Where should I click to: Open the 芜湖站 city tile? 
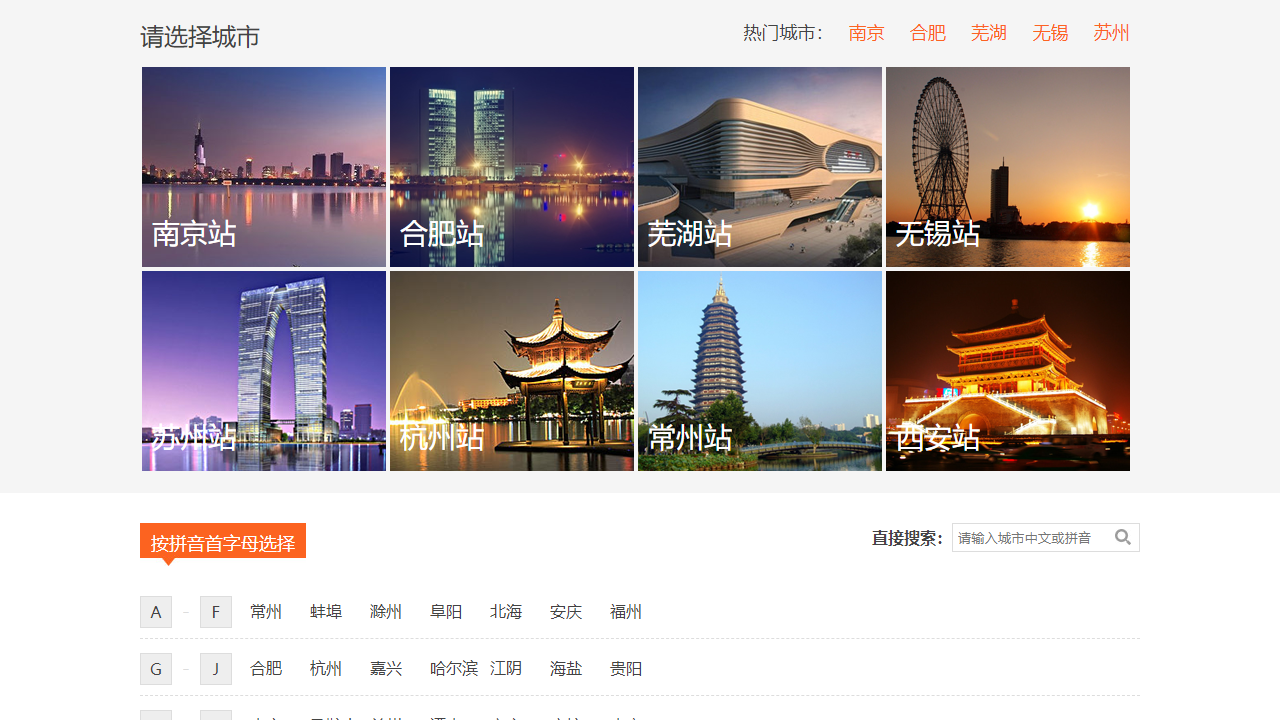760,167
